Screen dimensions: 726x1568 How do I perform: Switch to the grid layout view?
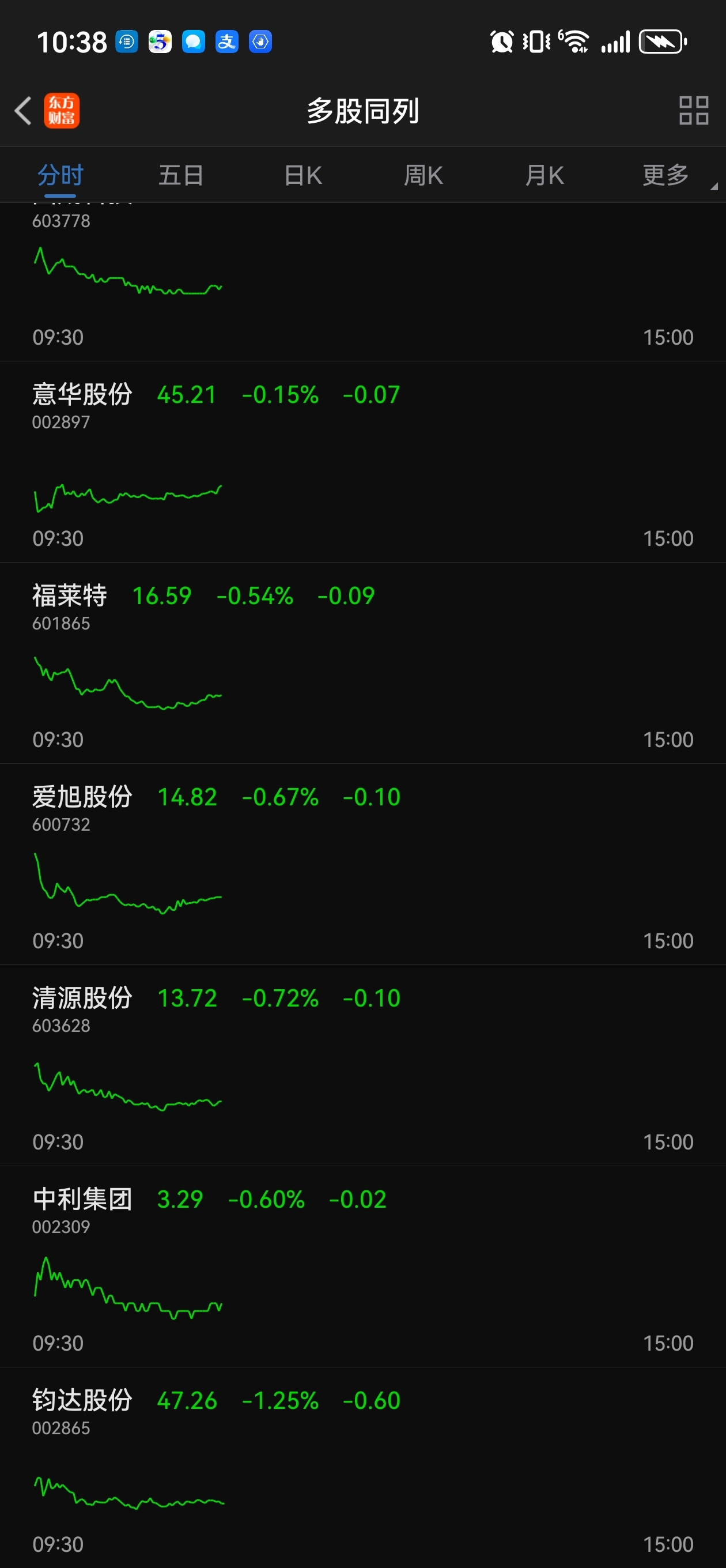tap(693, 111)
